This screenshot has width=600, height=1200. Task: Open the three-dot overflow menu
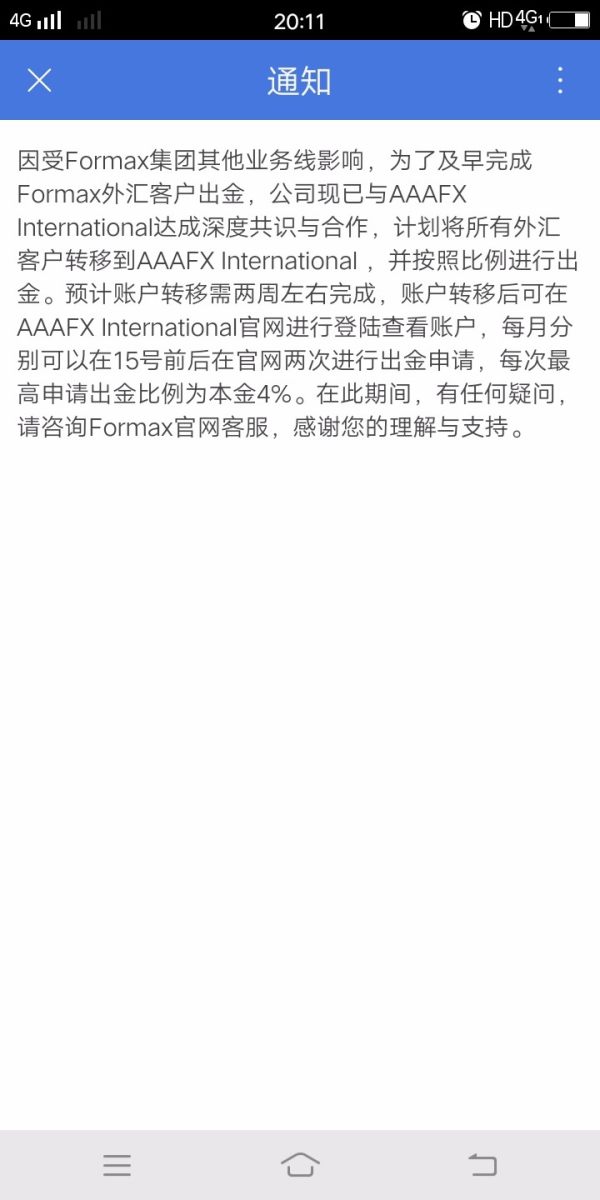[560, 80]
